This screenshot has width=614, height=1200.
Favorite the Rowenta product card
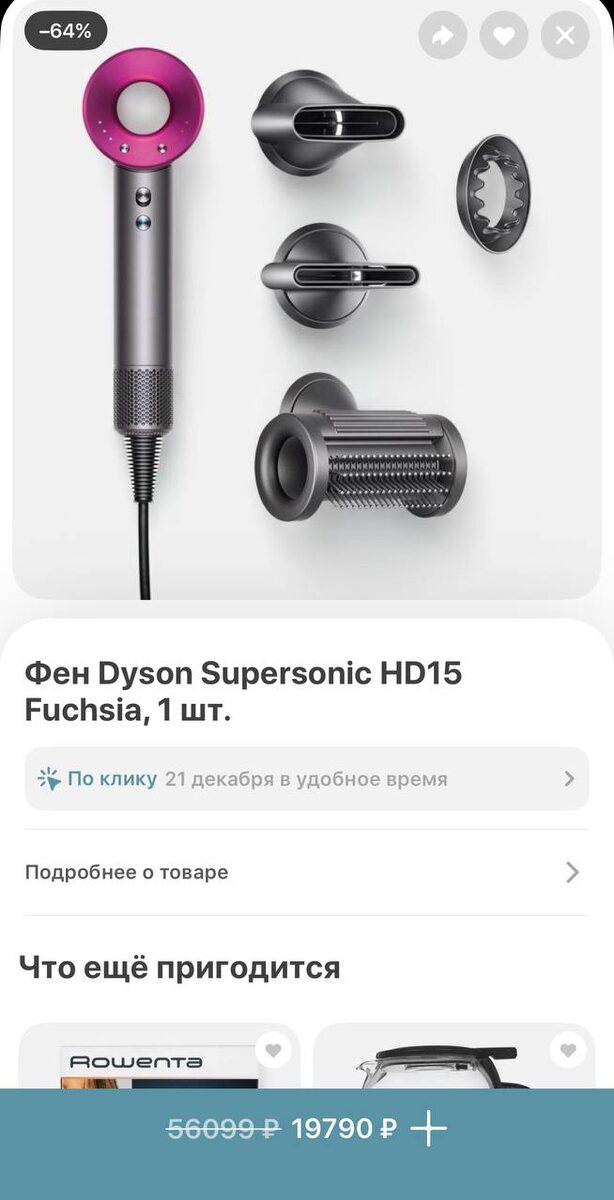[x=274, y=1050]
